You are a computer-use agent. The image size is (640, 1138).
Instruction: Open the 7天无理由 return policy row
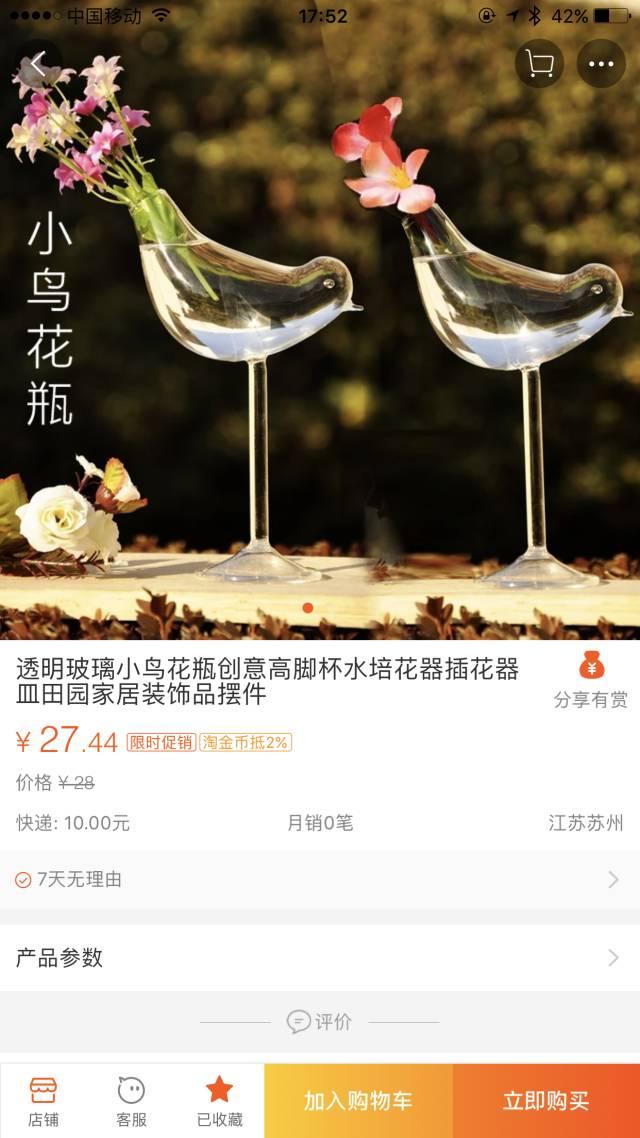coord(320,880)
